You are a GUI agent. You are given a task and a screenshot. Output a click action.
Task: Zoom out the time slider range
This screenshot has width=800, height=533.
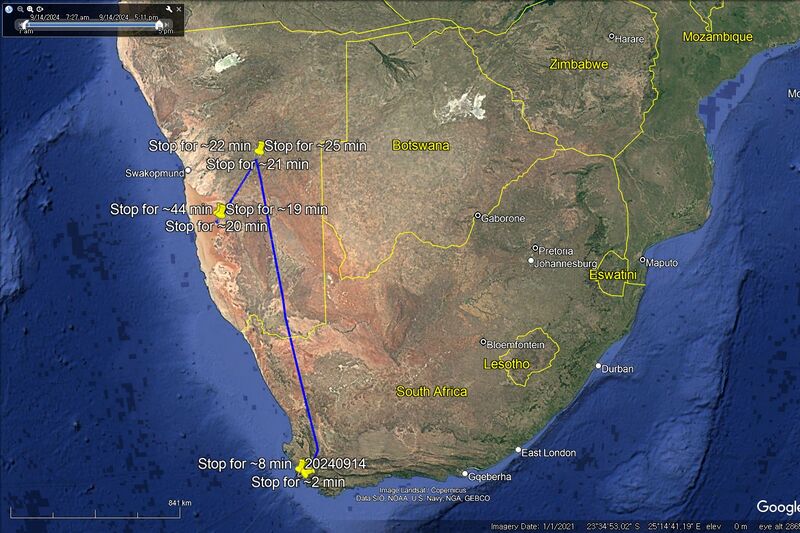coord(20,9)
